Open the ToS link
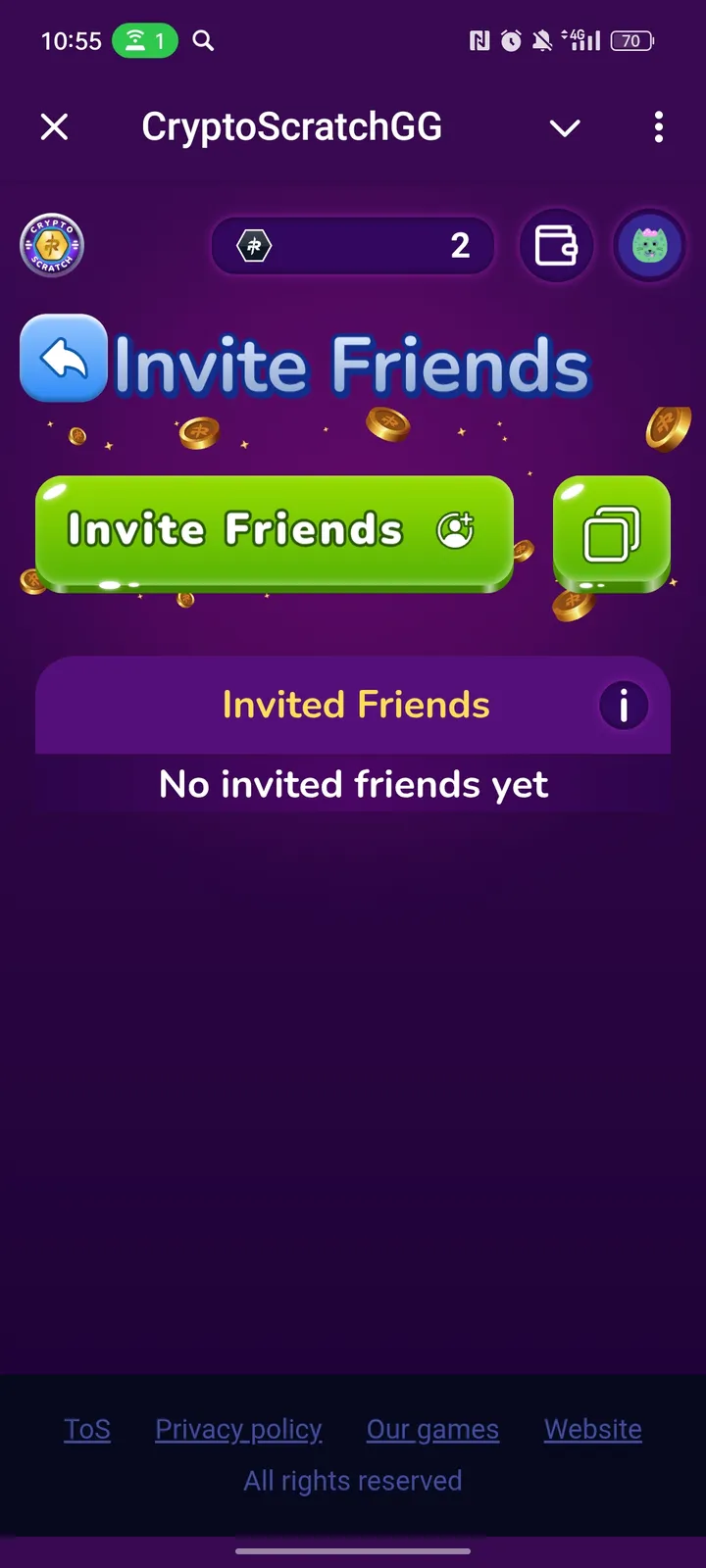 click(87, 1429)
